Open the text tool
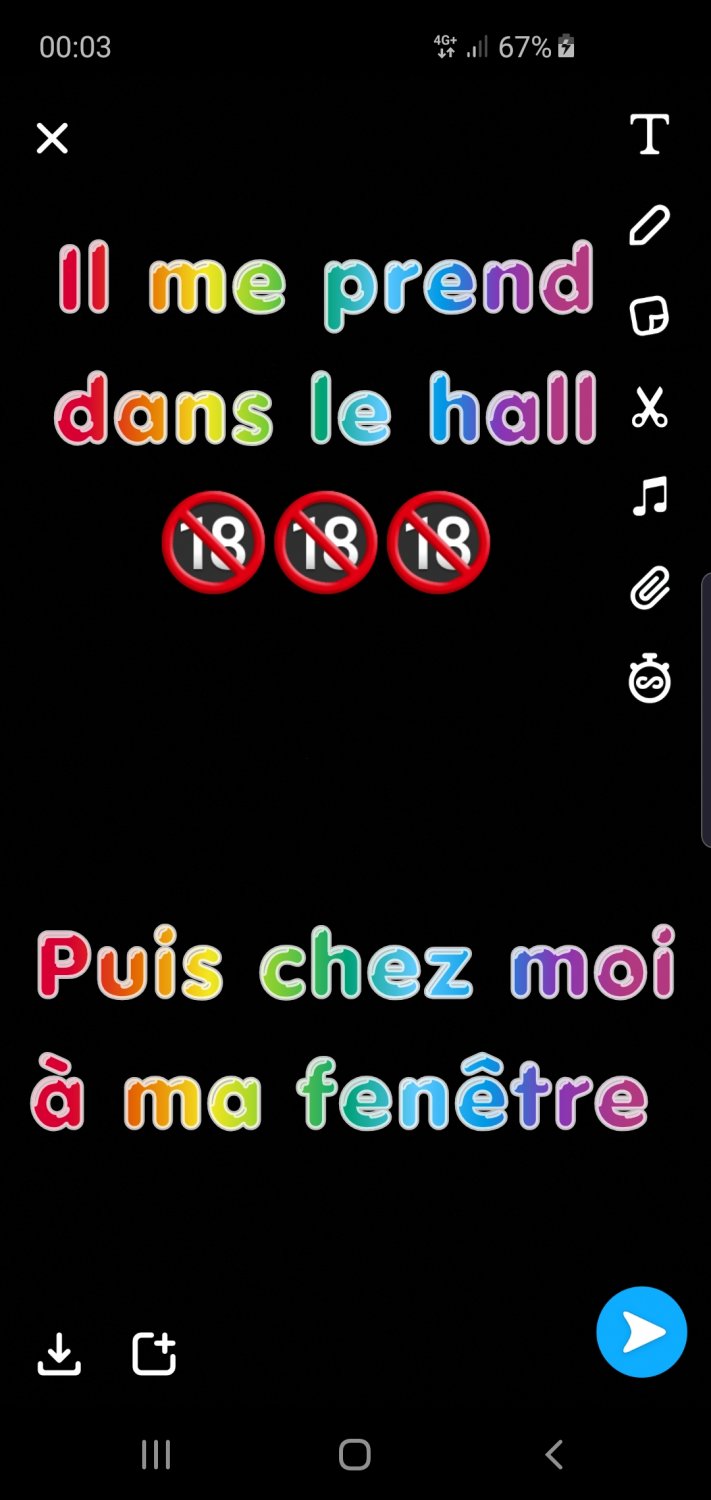 (649, 134)
